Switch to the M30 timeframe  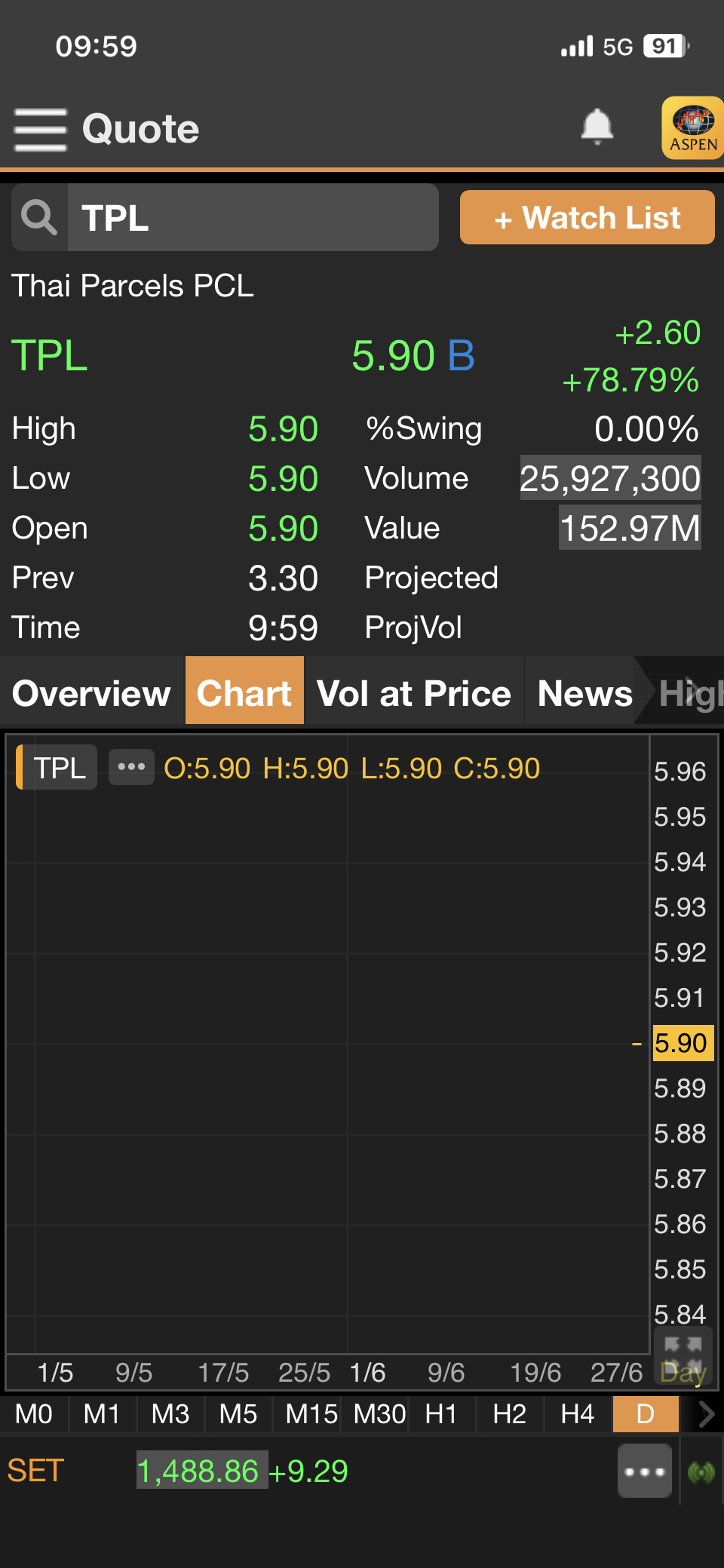(x=377, y=1414)
